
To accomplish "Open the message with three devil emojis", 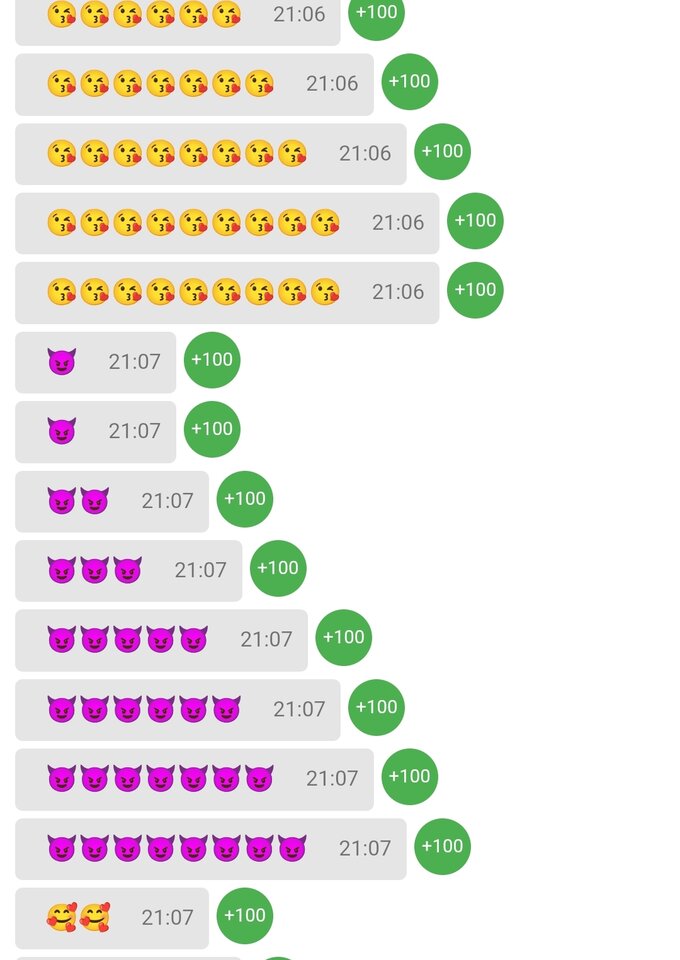I will 128,571.
